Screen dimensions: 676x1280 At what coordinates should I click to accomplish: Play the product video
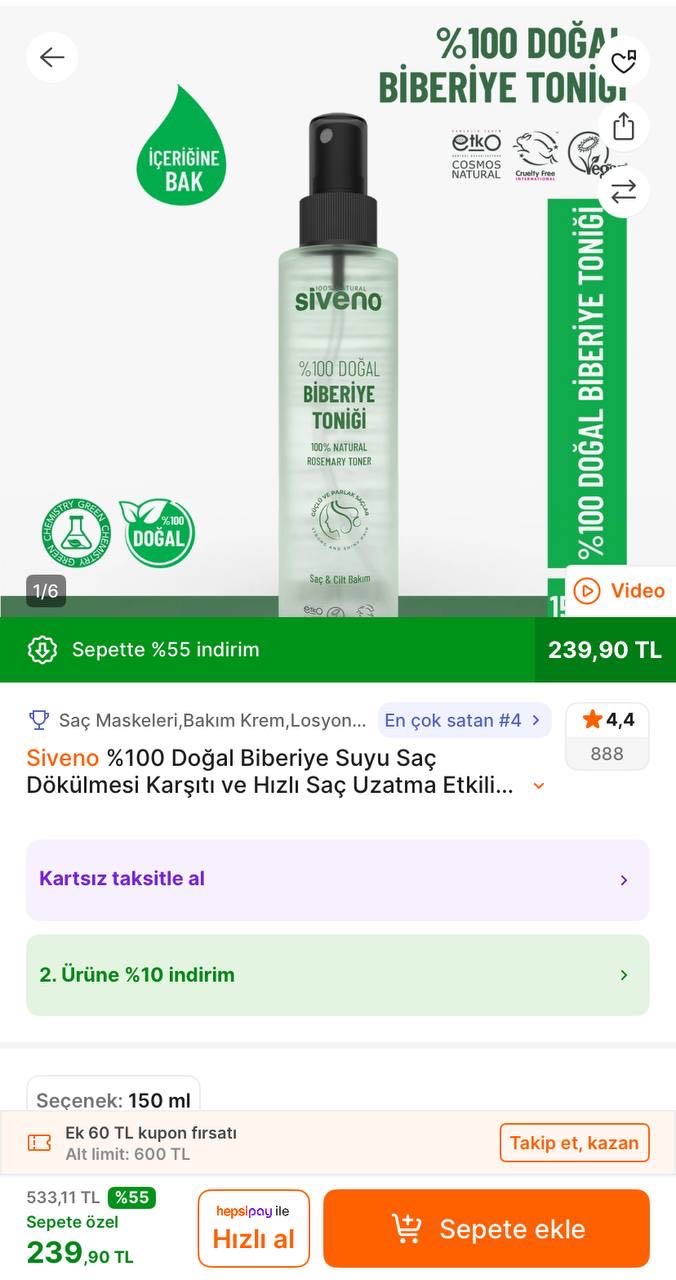[x=620, y=590]
